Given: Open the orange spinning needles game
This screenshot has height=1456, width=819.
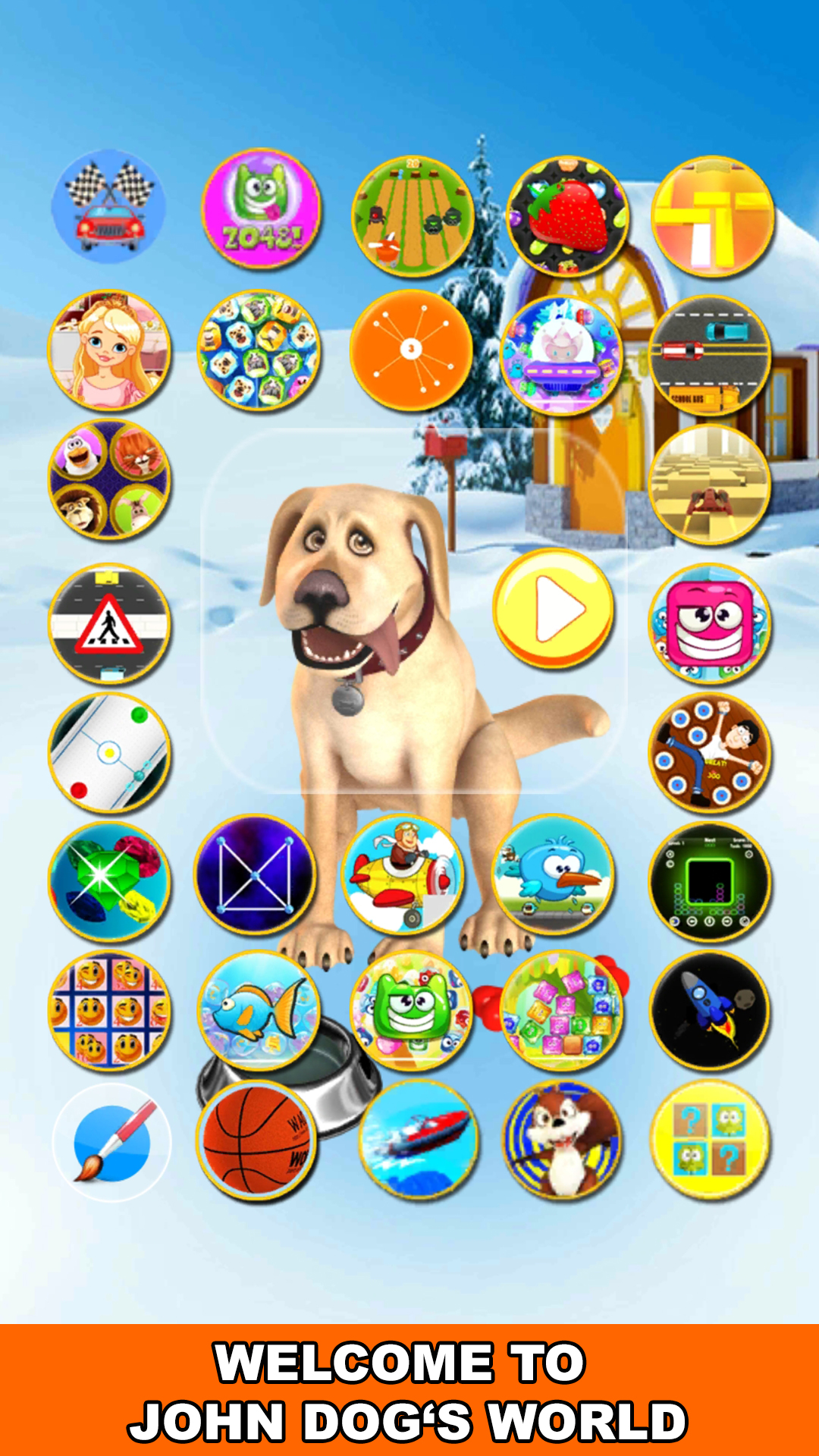Looking at the screenshot, I should point(411,350).
